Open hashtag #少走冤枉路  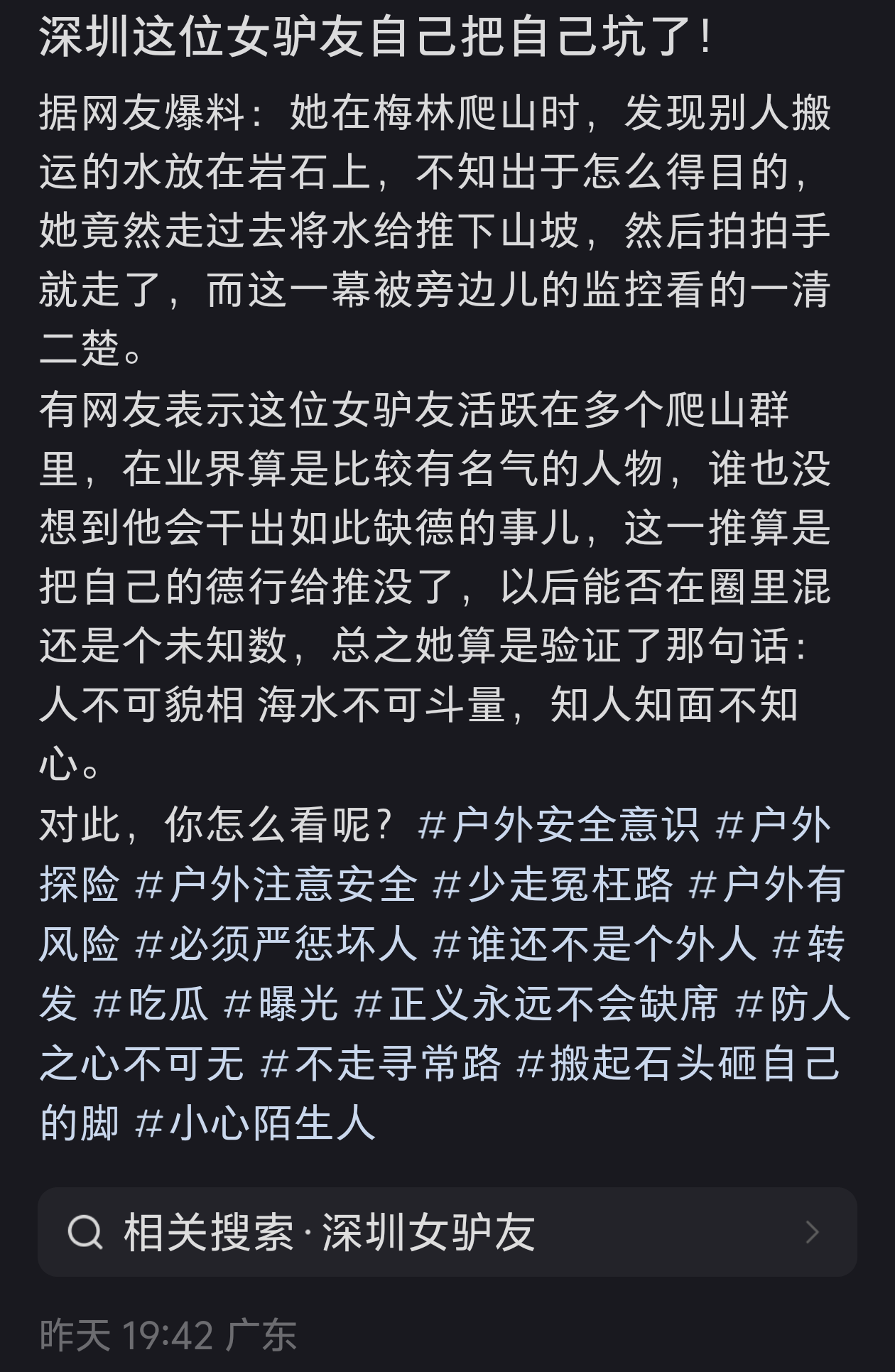[x=553, y=885]
